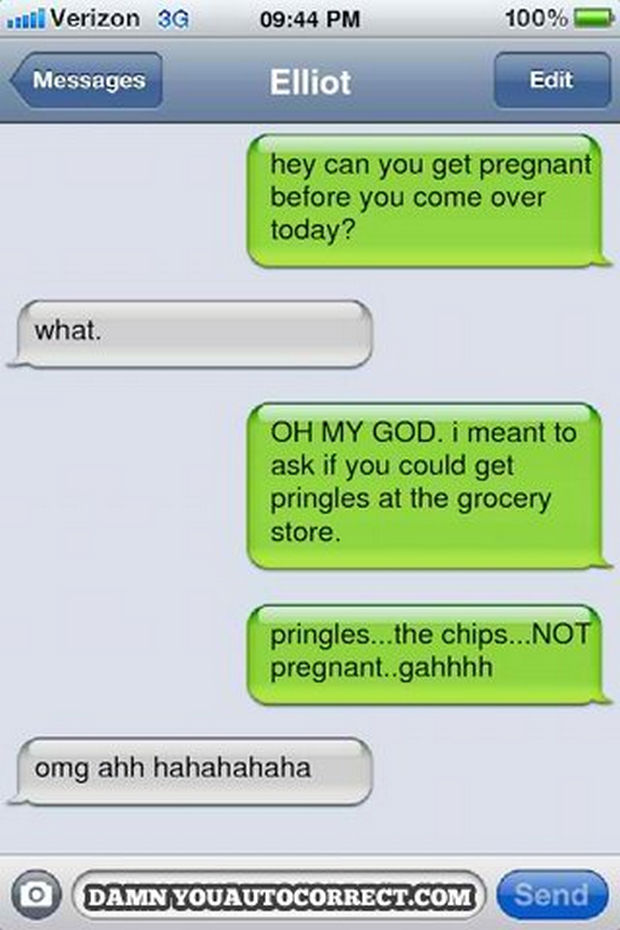Tap the Send button
This screenshot has width=620, height=930.
[551, 894]
